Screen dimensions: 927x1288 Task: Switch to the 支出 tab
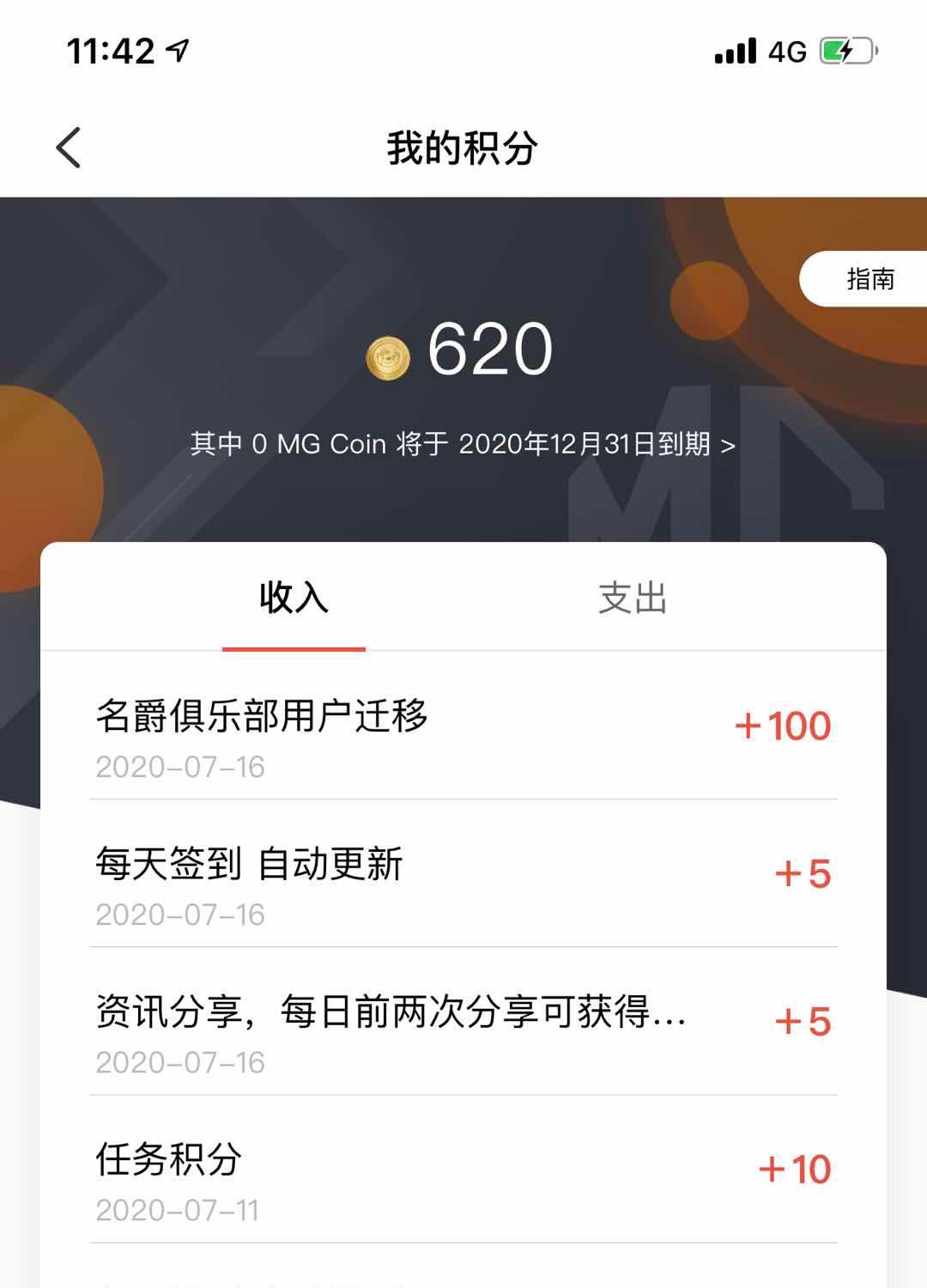[633, 598]
